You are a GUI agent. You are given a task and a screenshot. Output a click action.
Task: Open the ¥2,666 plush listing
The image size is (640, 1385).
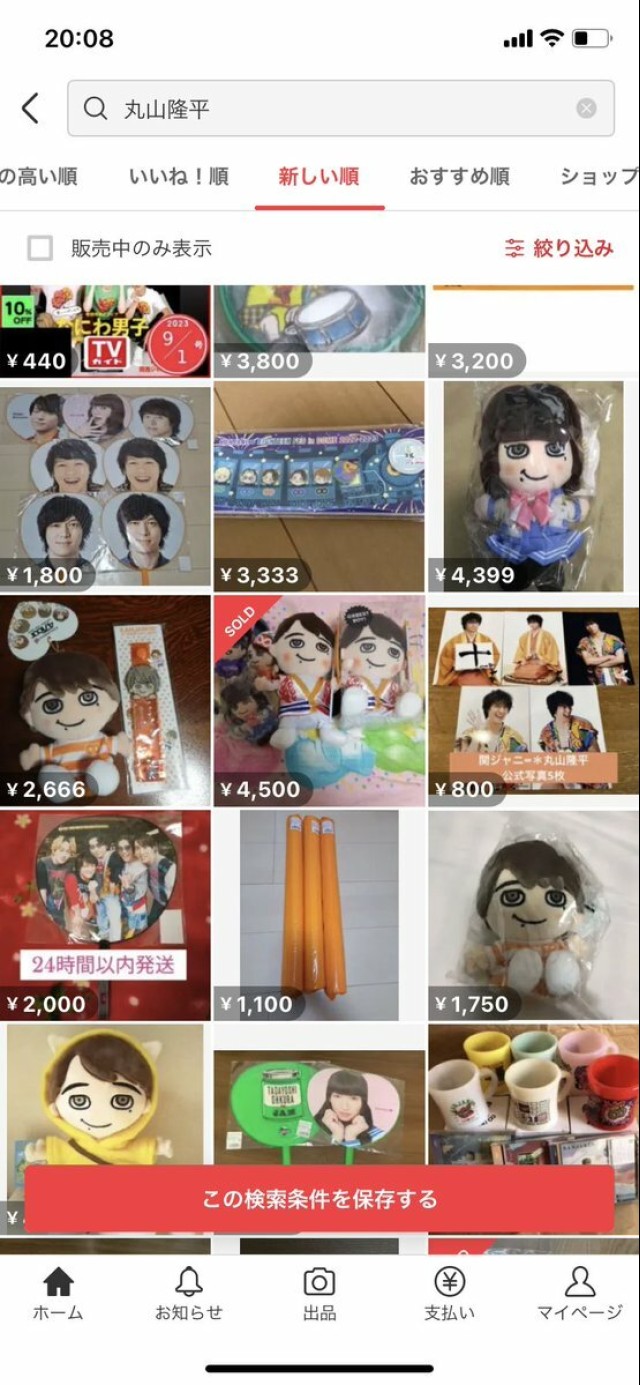(x=105, y=700)
